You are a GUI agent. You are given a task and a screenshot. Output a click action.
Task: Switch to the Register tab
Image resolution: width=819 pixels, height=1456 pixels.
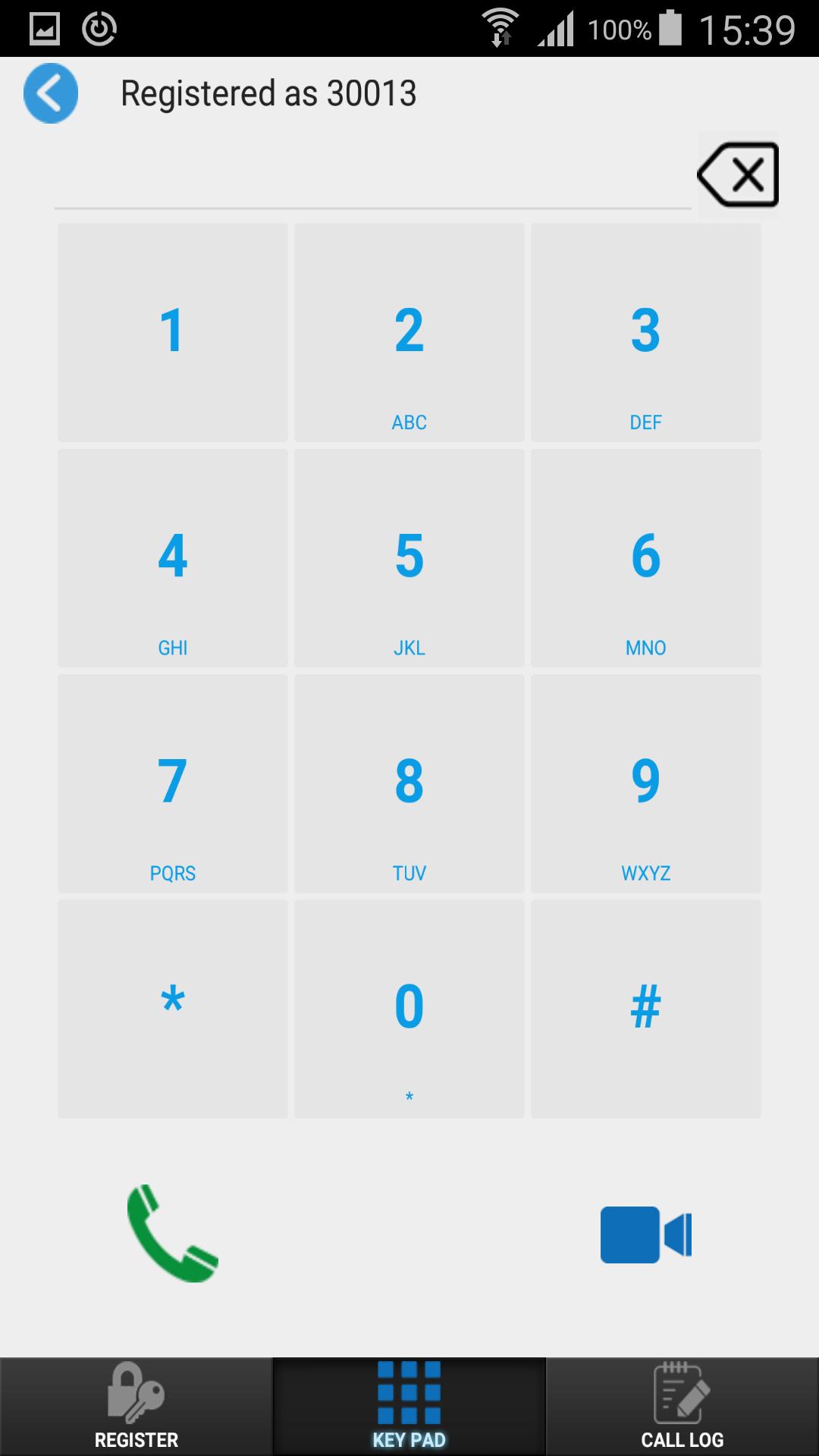[x=136, y=1407]
